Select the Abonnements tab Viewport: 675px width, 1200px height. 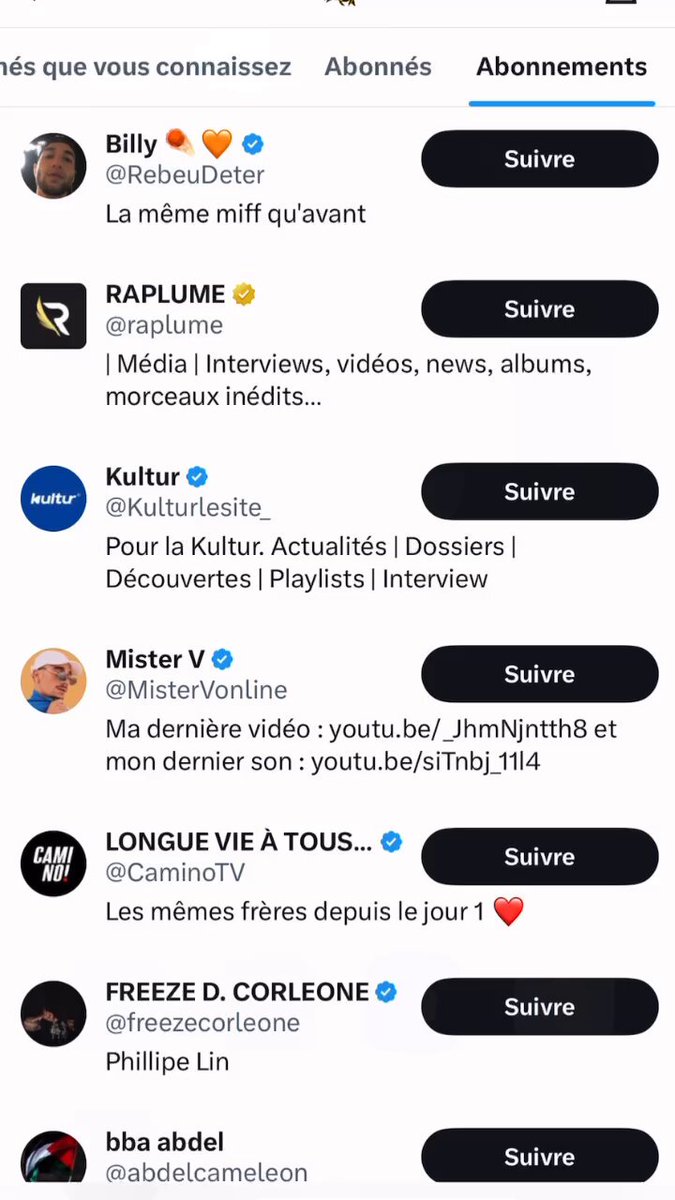[x=561, y=67]
